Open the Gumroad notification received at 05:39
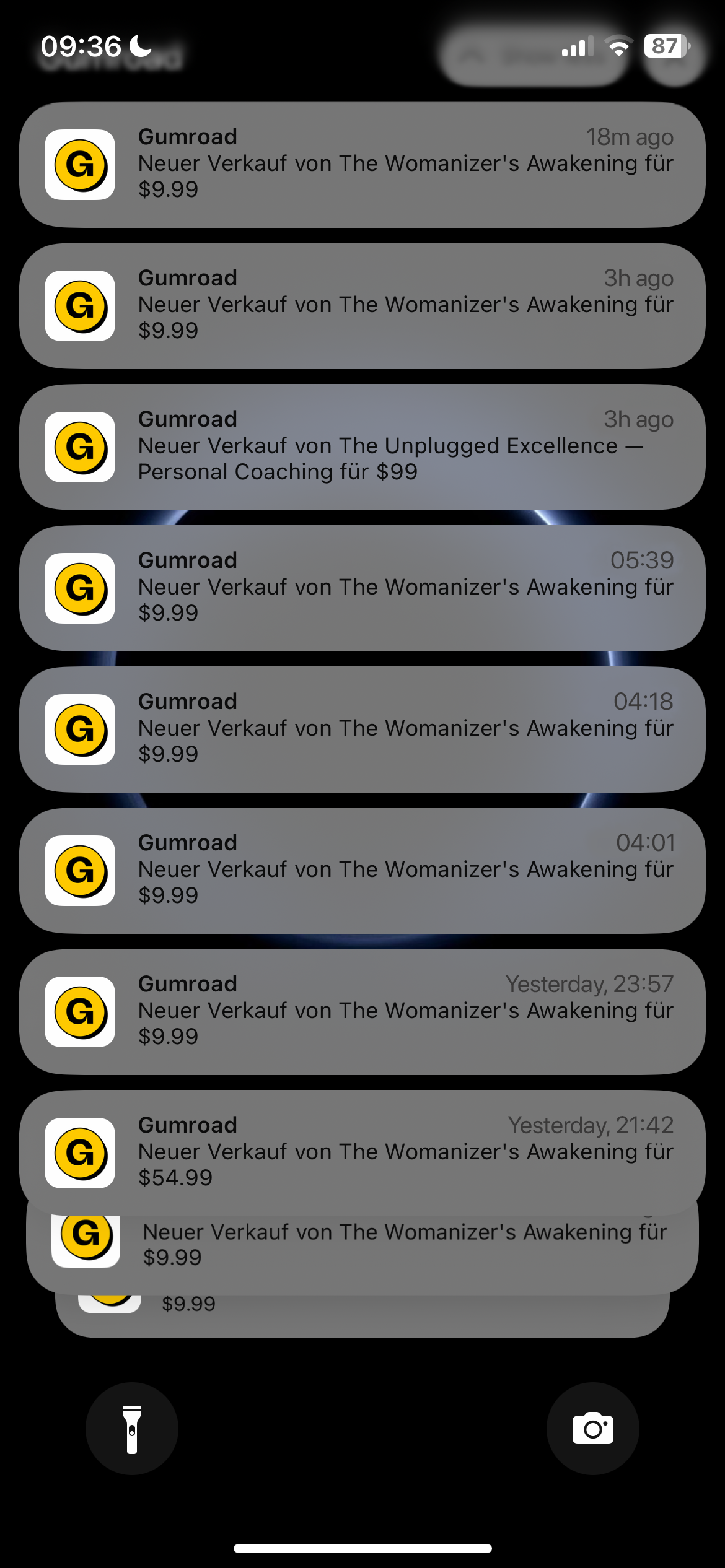725x1568 pixels. tap(362, 588)
